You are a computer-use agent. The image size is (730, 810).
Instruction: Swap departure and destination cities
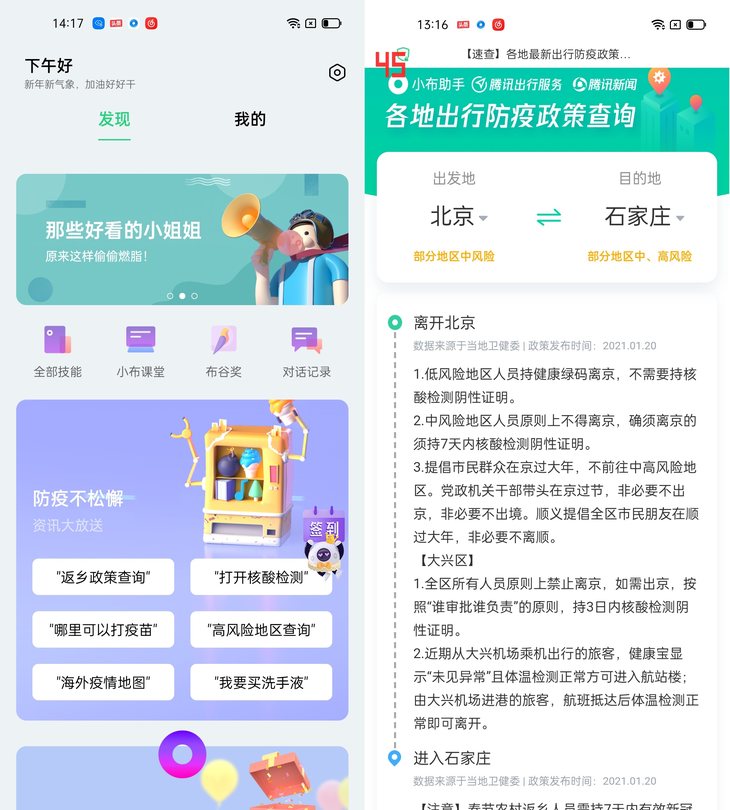[x=549, y=217]
